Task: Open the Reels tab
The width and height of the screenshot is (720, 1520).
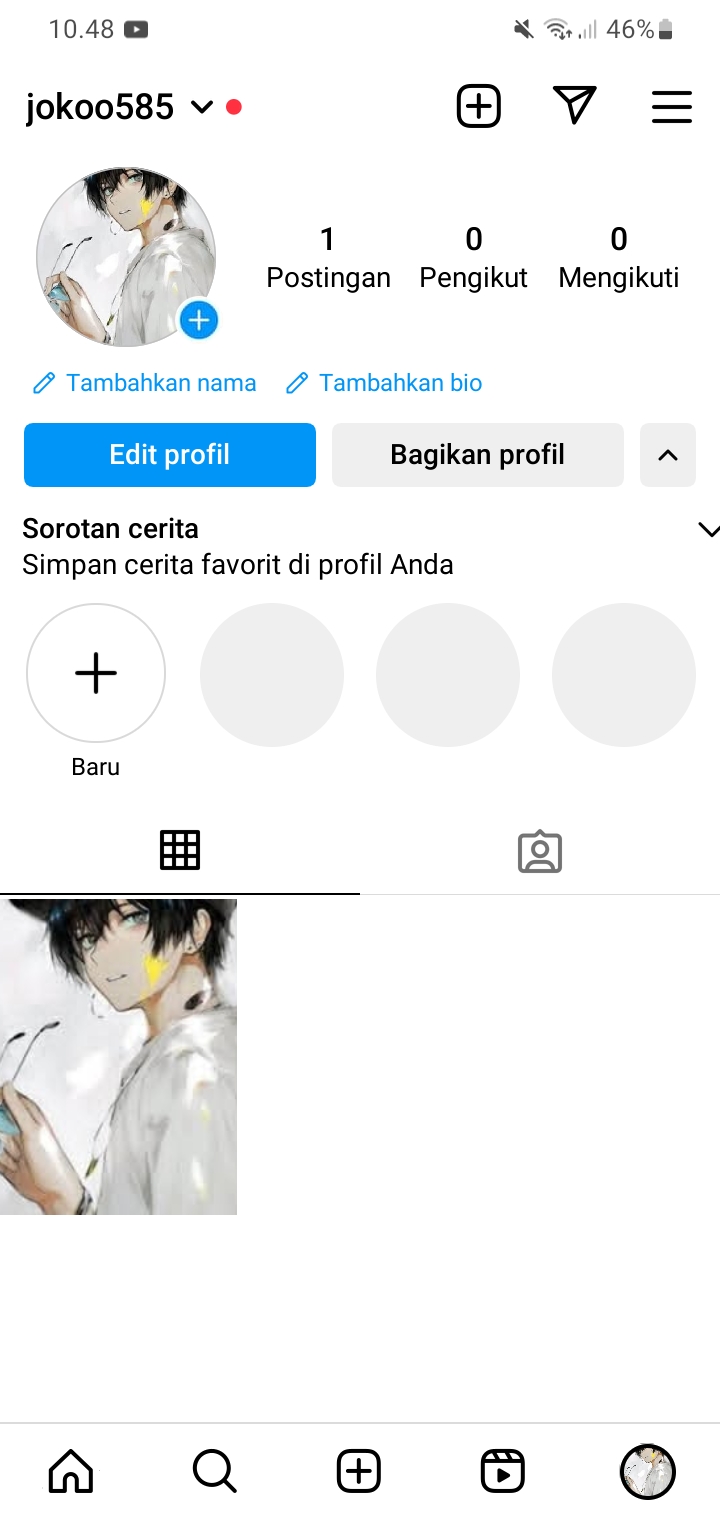Action: 502,1471
